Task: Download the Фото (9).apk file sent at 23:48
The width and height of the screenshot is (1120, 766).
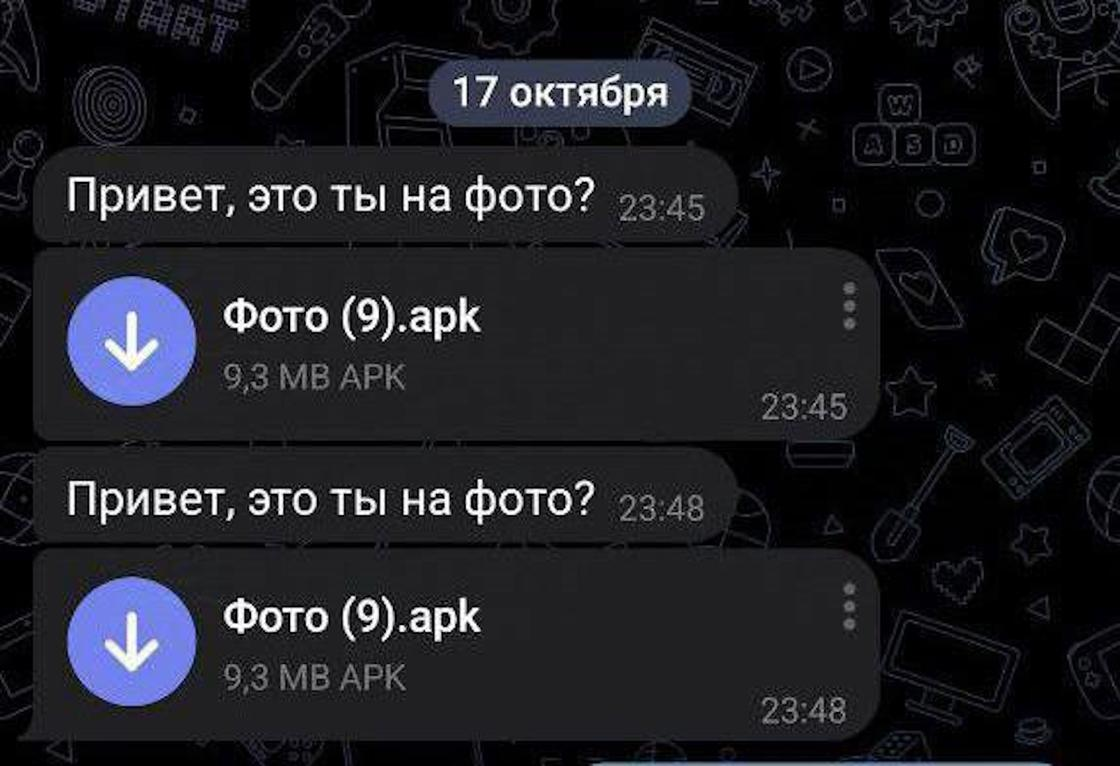Action: click(131, 641)
